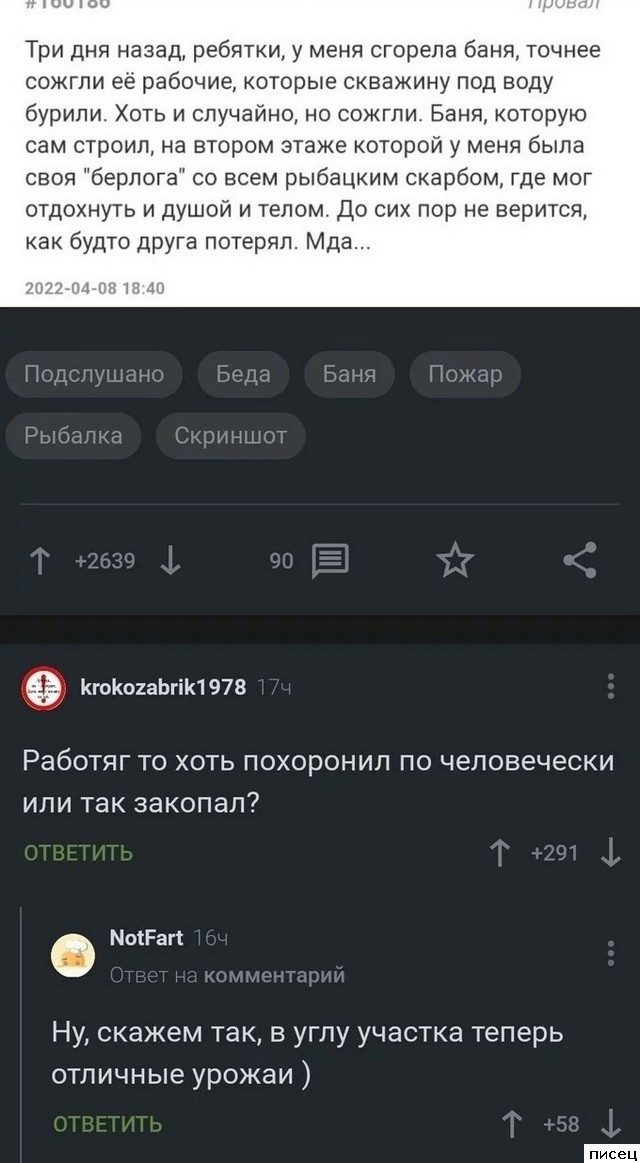
Task: Open NotFart's profile
Action: click(x=145, y=937)
